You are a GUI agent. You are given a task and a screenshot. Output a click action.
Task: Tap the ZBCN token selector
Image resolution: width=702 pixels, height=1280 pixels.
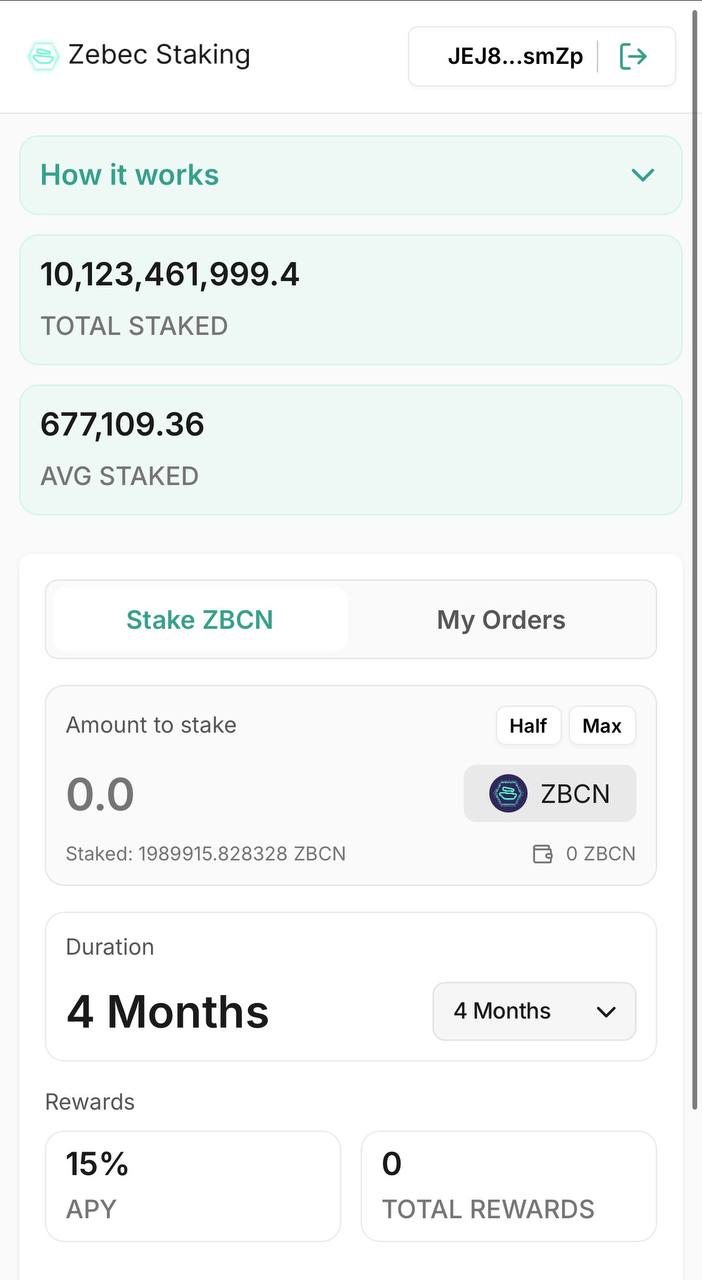(550, 794)
